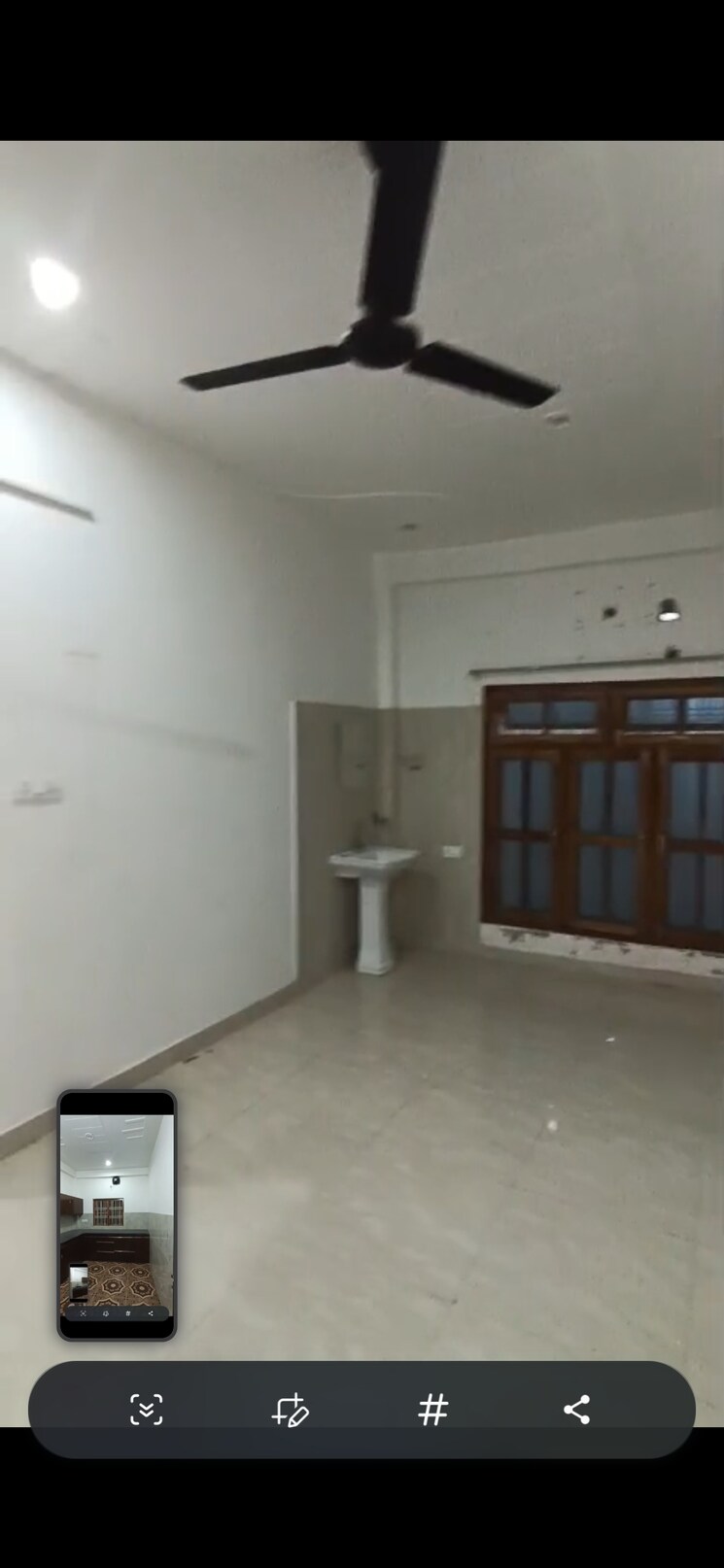Open the screenshot preview thumbnail
Viewport: 724px width, 1568px height.
[x=117, y=1214]
